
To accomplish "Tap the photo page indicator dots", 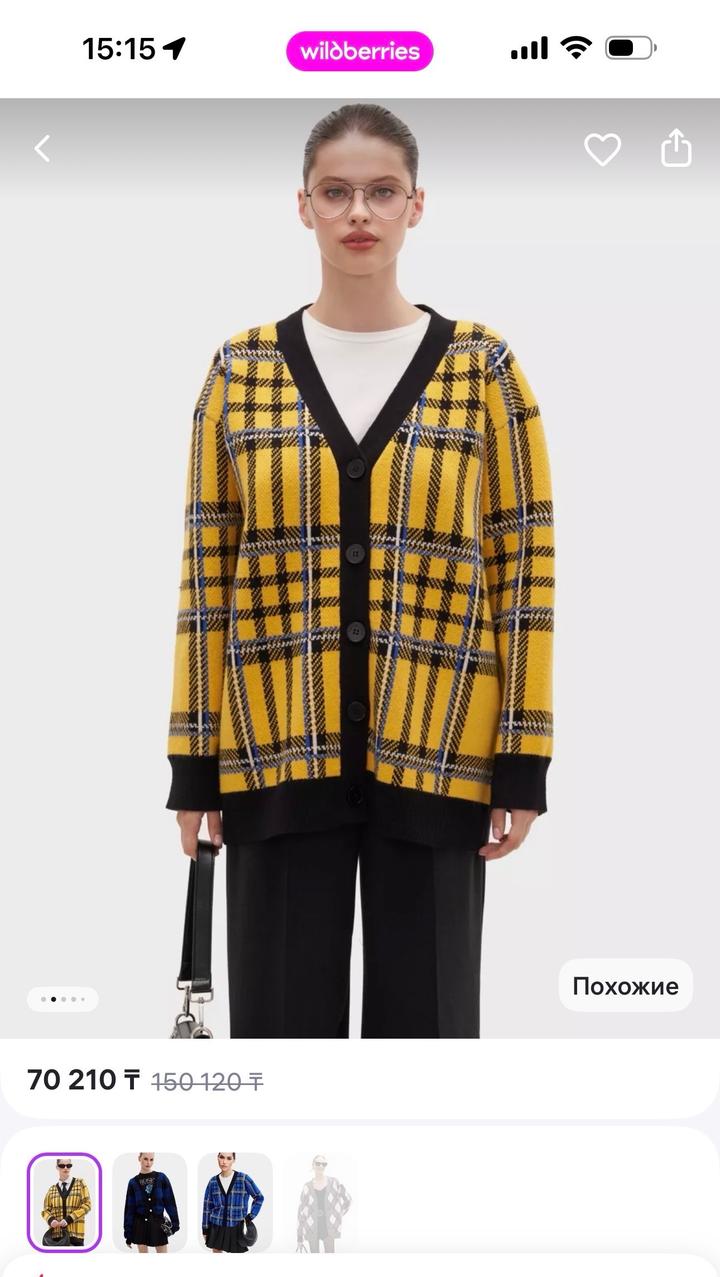I will (x=63, y=999).
